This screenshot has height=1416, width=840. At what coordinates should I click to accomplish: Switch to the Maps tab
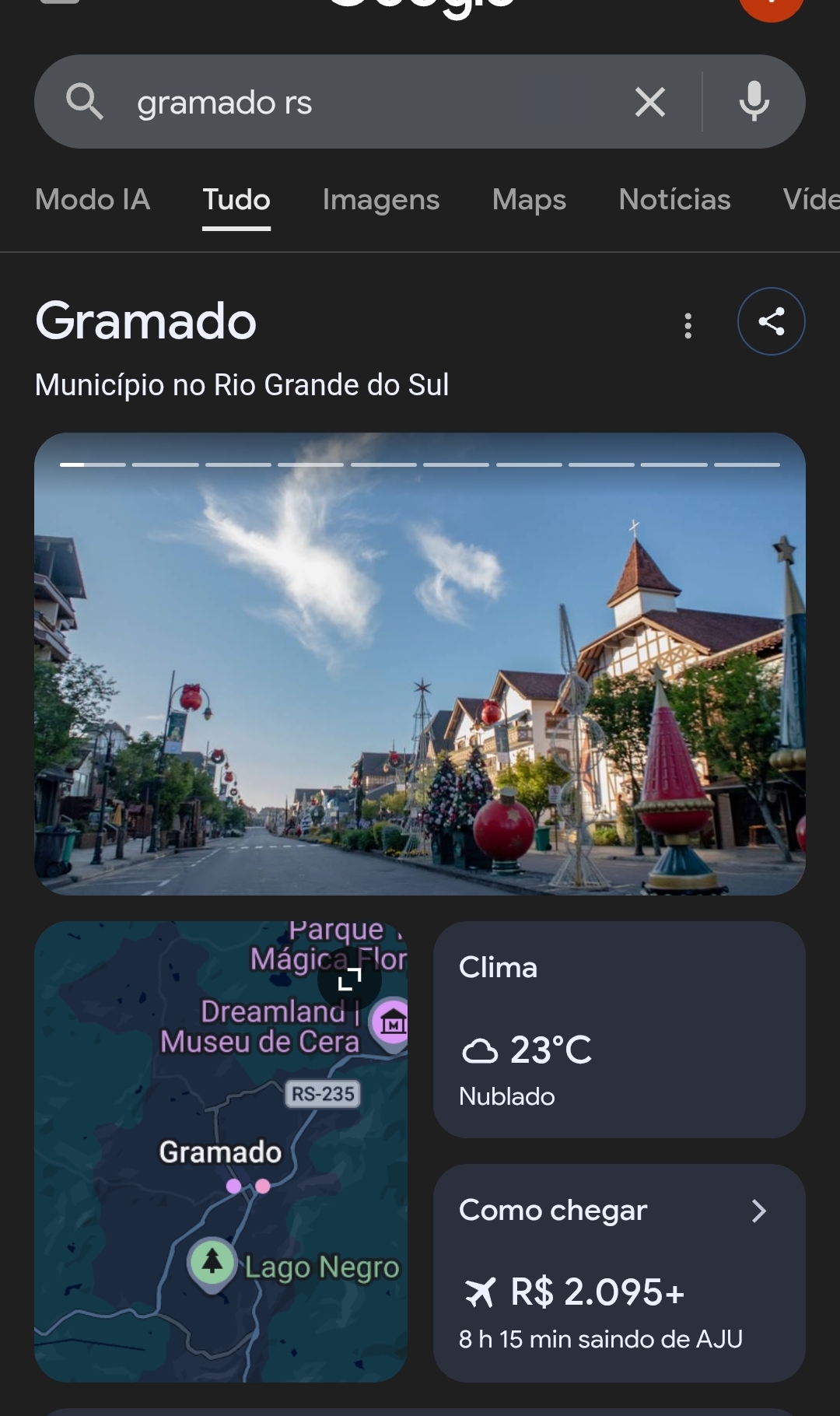coord(528,200)
